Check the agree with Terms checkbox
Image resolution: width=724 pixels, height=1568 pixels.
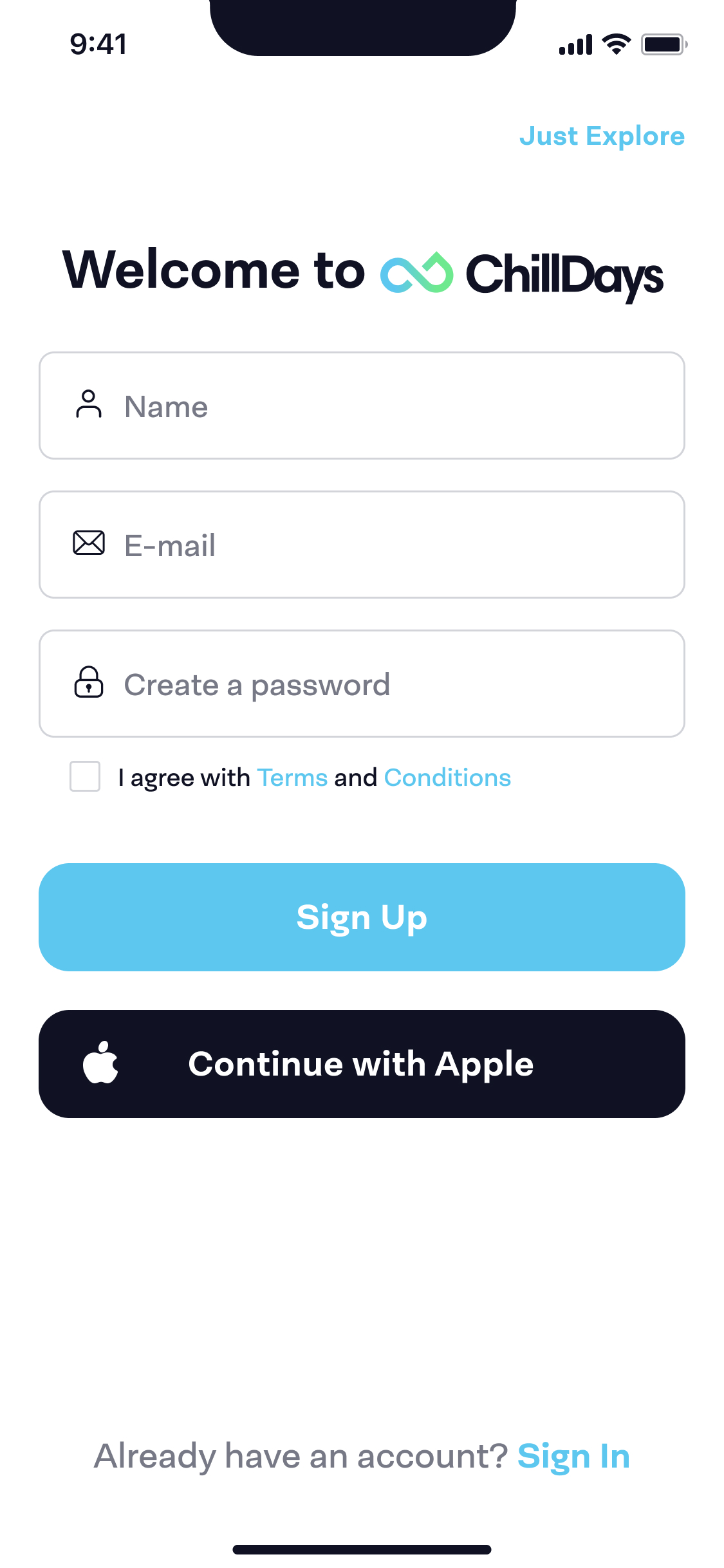point(85,776)
